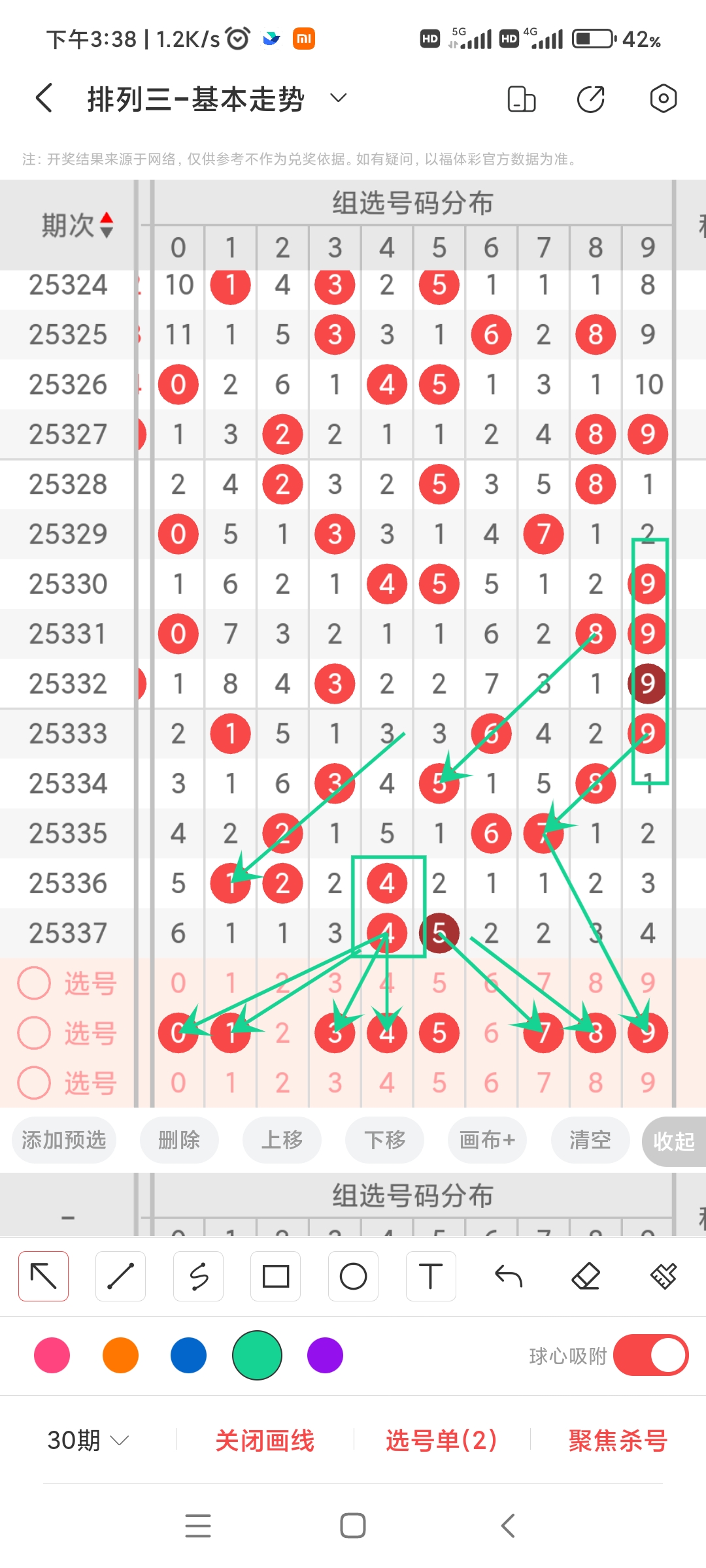The width and height of the screenshot is (706, 1568).
Task: Clear the drawings with 清空
Action: (x=590, y=1140)
